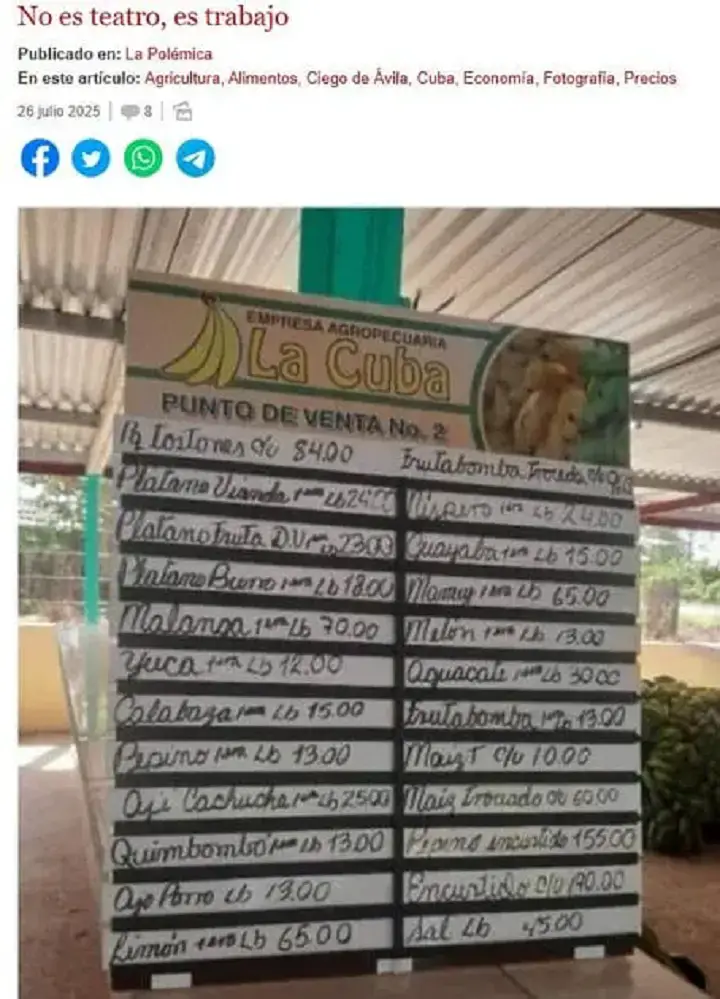Share the article via WhatsApp
Viewport: 720px width, 999px height.
pyautogui.click(x=143, y=158)
